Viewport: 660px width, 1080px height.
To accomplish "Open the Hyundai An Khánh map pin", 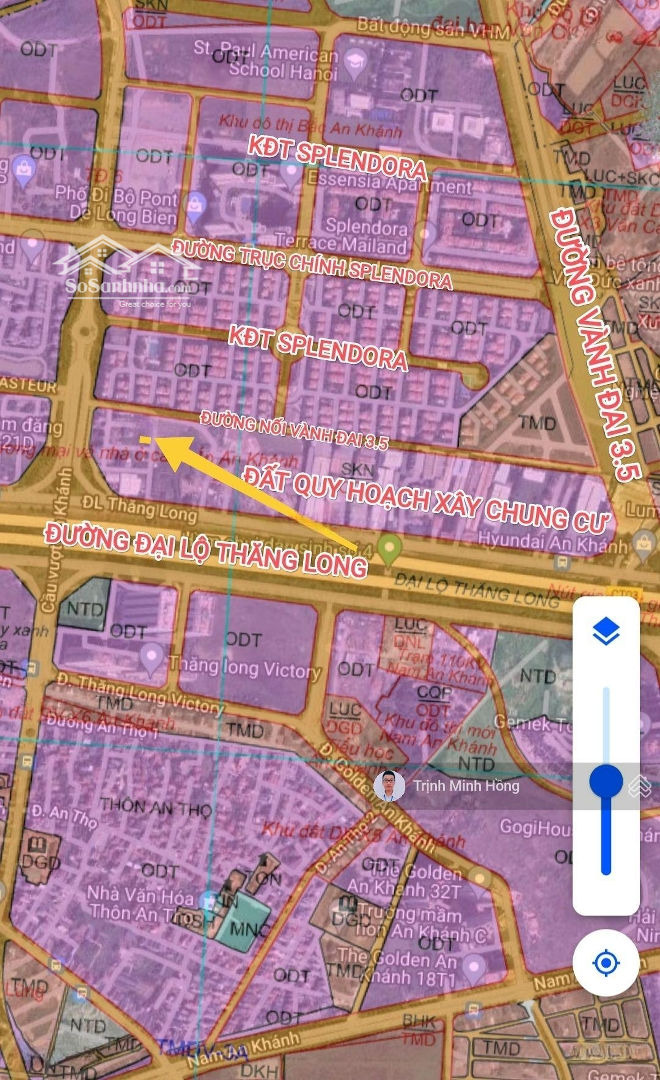I will [x=644, y=545].
